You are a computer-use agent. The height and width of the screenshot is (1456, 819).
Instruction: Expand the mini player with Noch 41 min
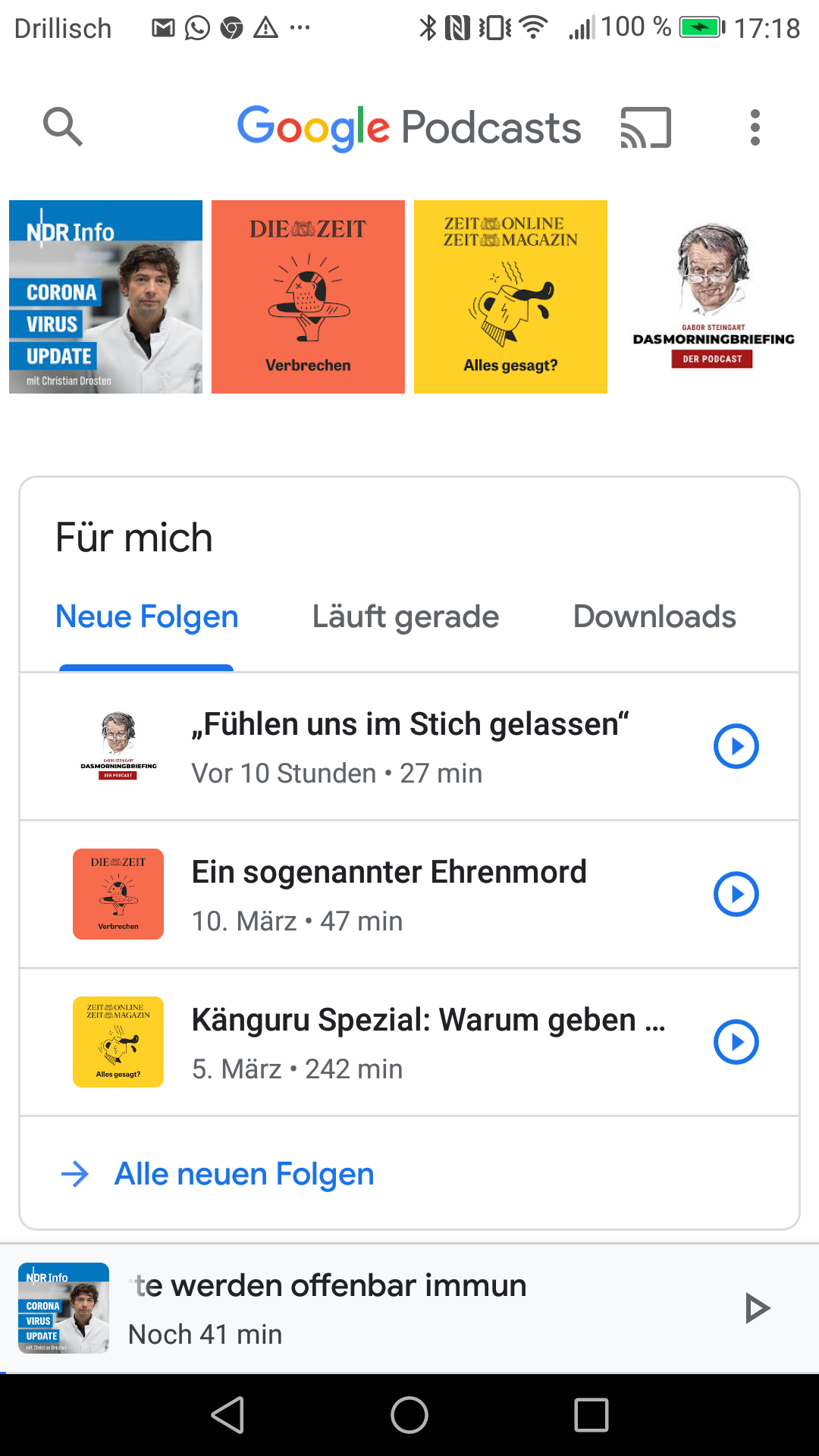379,1308
